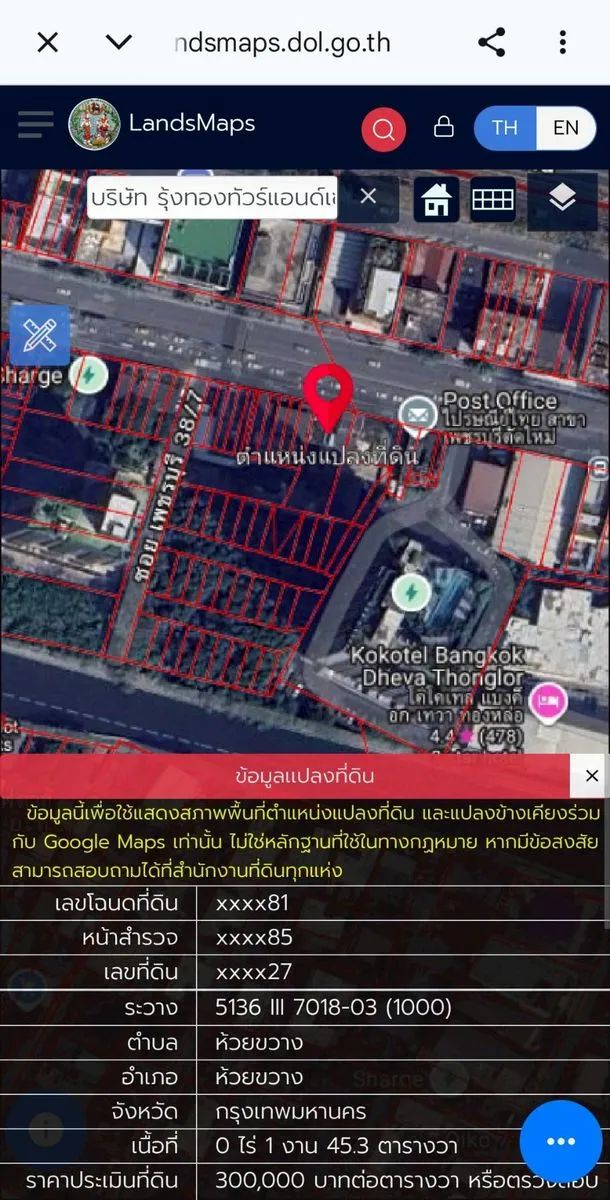Clear the search text field
The height and width of the screenshot is (1200, 610).
(368, 197)
